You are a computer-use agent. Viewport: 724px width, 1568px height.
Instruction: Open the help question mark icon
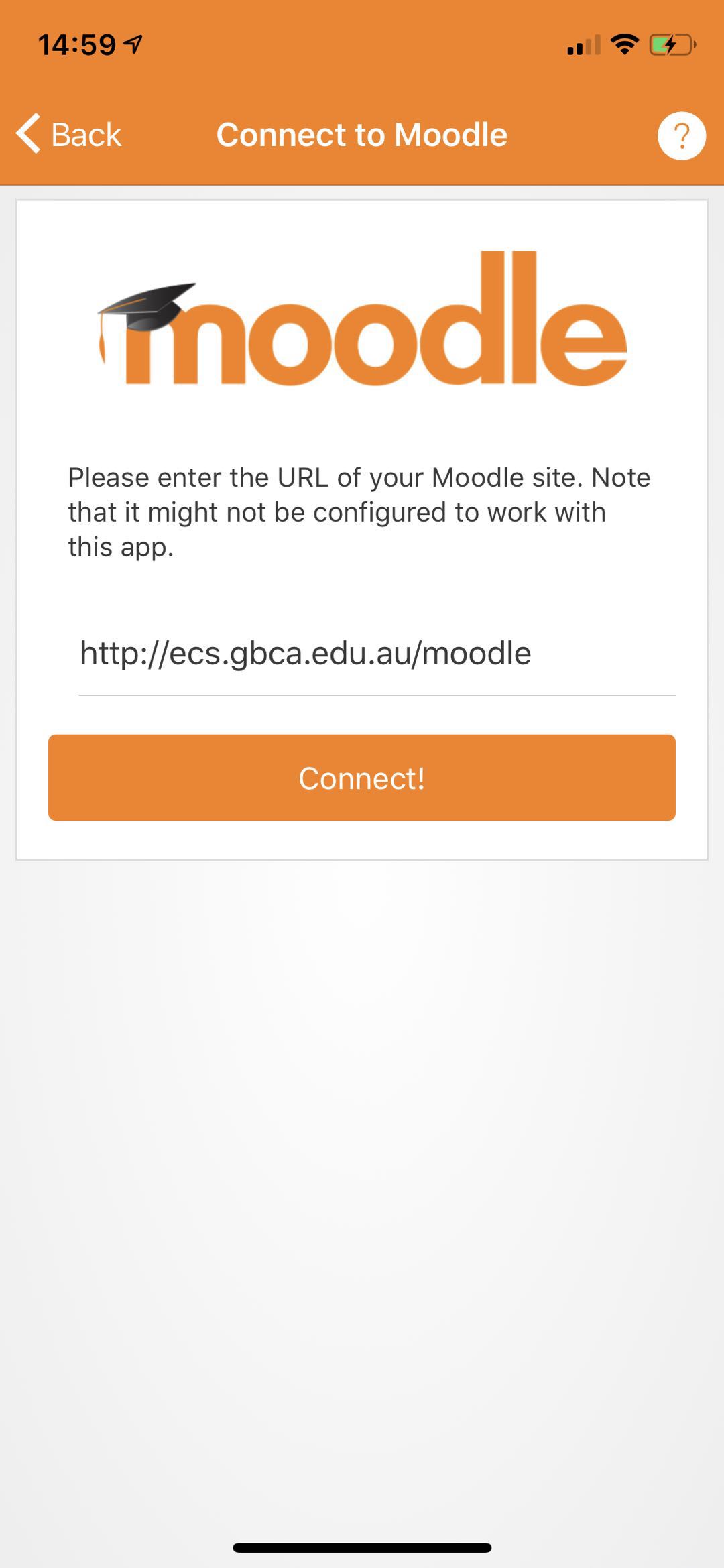pyautogui.click(x=681, y=135)
